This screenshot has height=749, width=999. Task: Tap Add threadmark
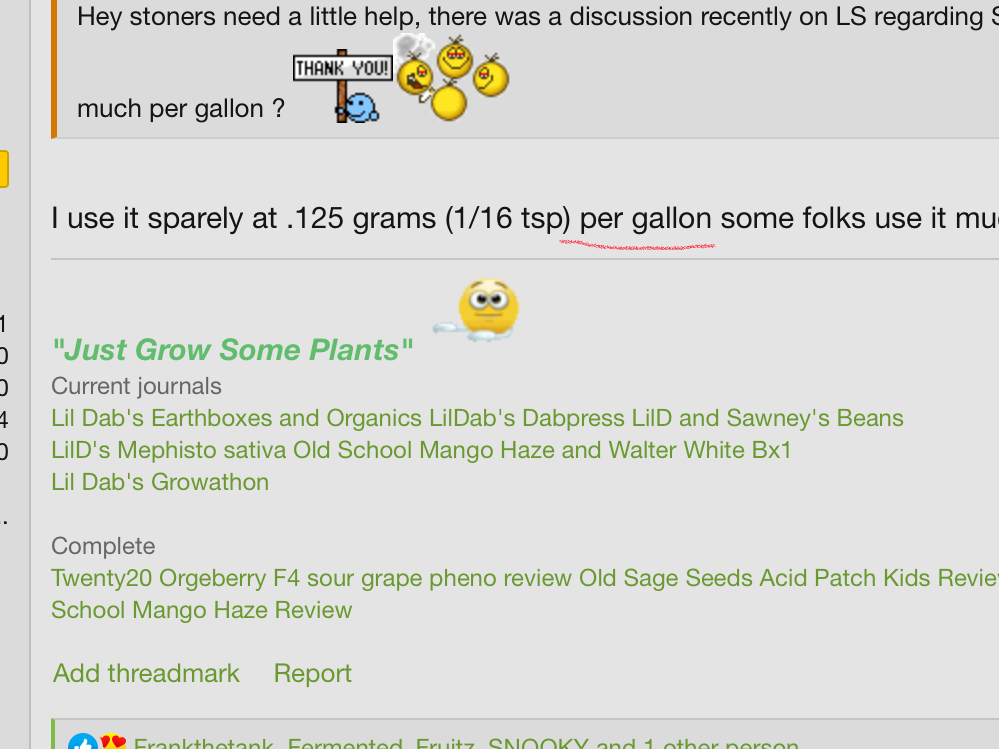coord(146,673)
